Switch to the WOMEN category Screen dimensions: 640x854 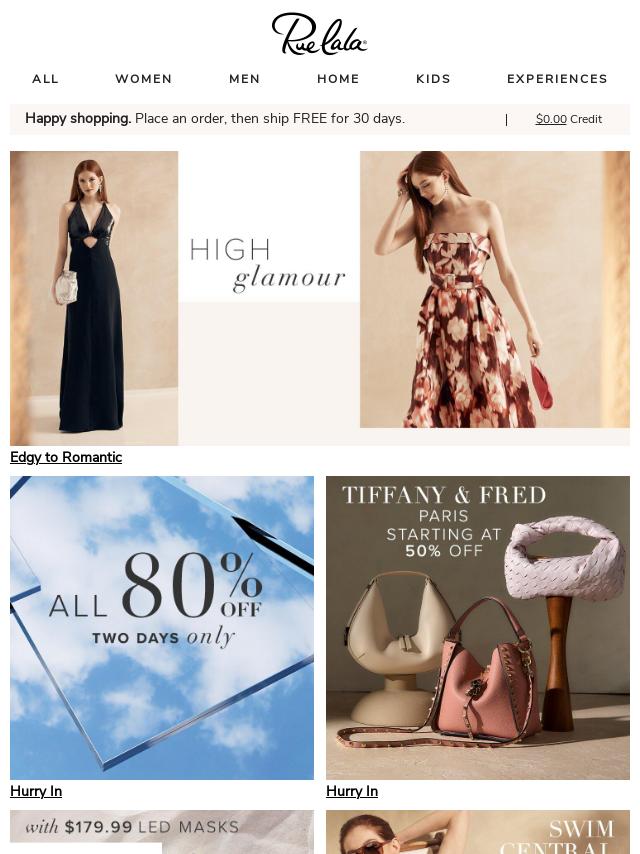(x=143, y=79)
